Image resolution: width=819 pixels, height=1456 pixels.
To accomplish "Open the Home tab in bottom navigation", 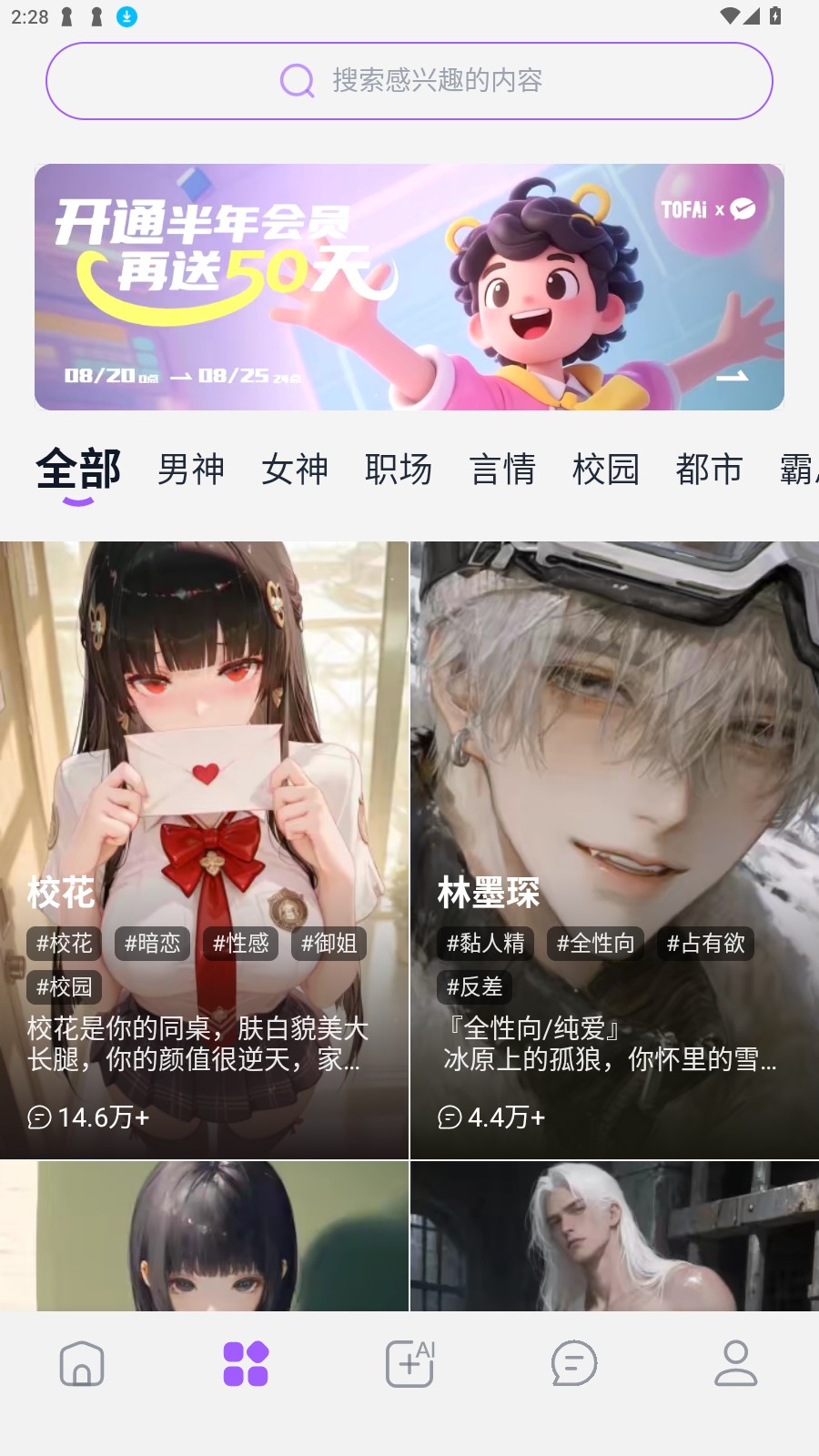I will click(x=82, y=1362).
